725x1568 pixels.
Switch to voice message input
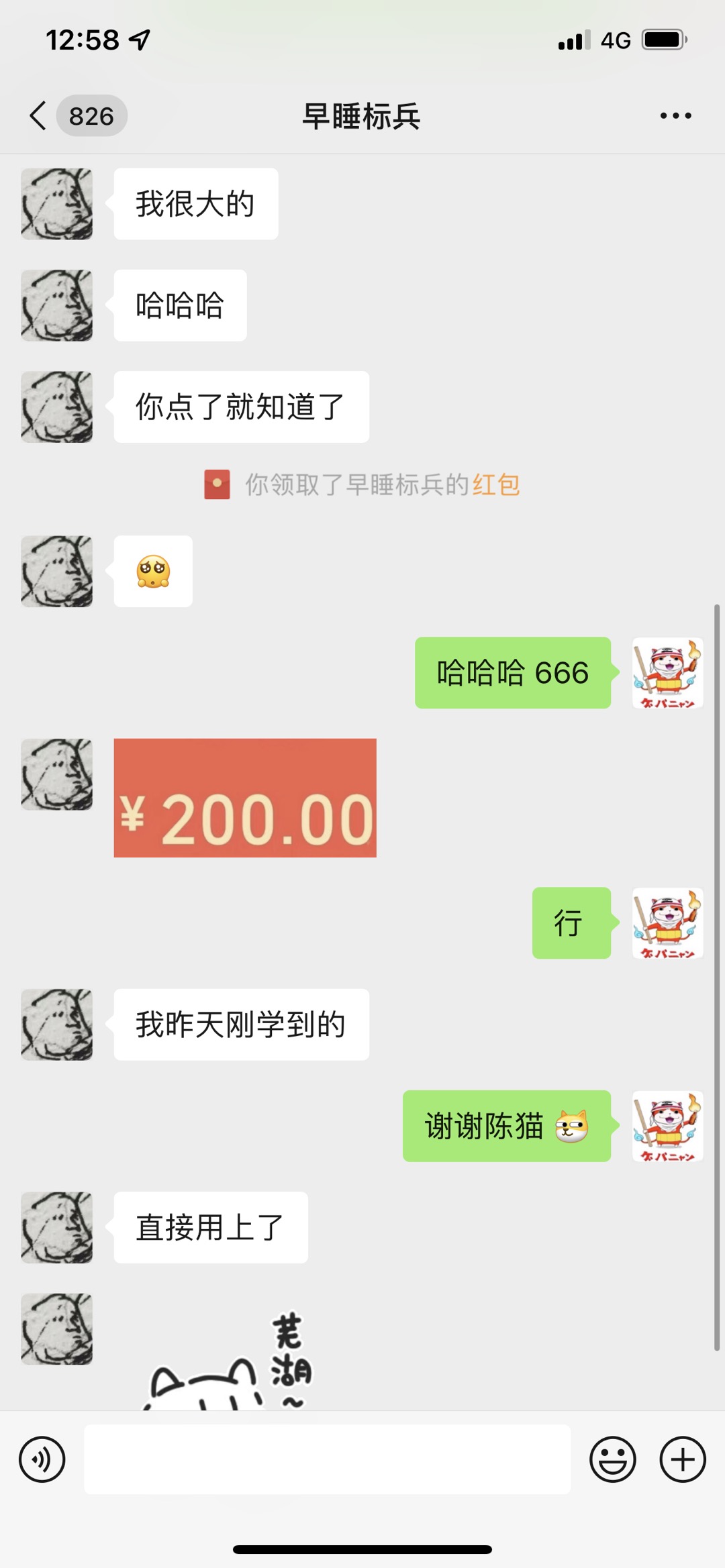point(42,1459)
